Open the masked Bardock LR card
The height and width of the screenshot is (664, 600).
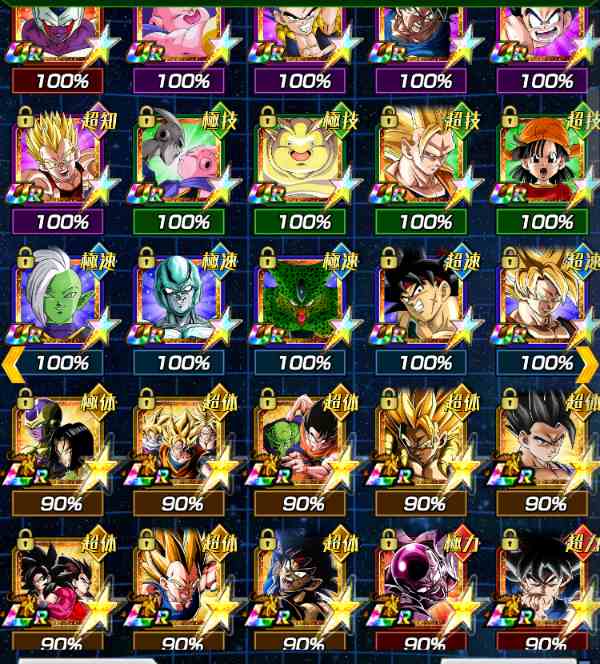coord(302,578)
